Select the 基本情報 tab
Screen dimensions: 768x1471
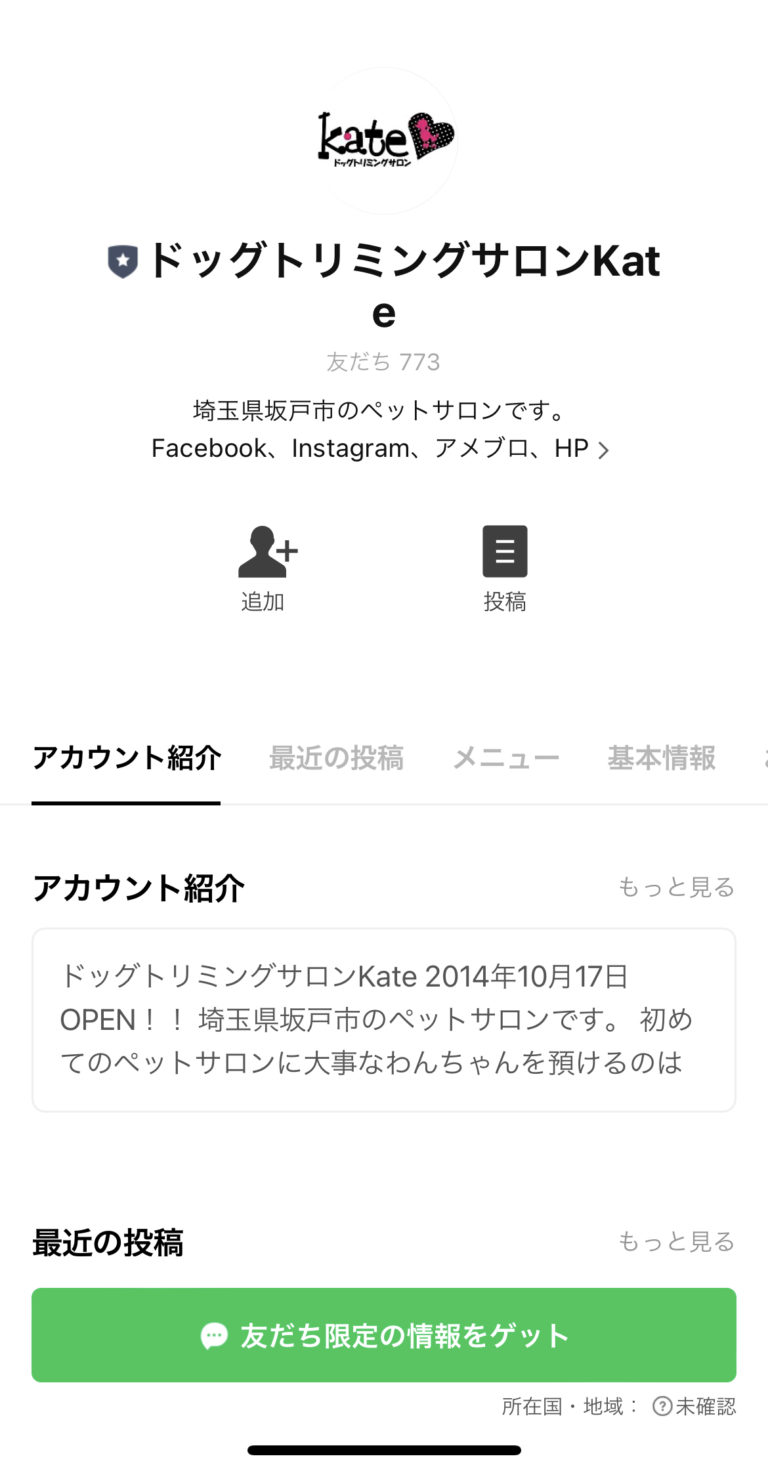pyautogui.click(x=661, y=757)
